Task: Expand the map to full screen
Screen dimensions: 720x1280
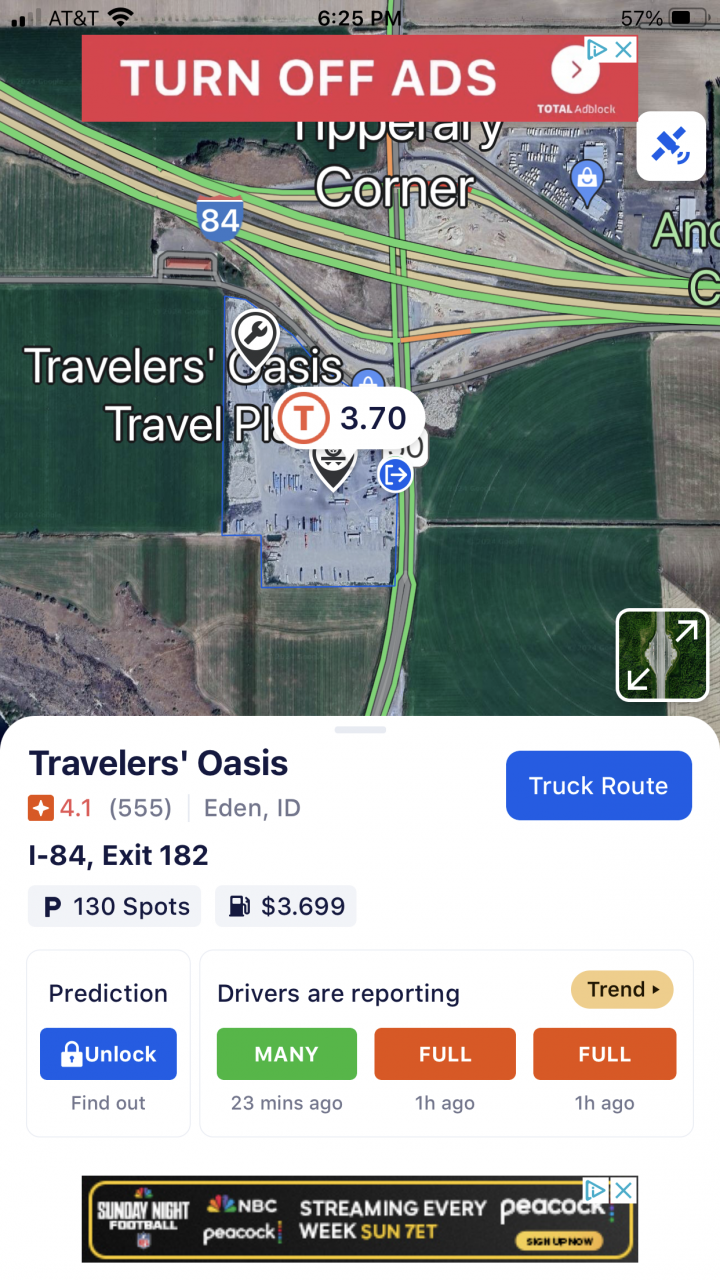Action: pyautogui.click(x=662, y=655)
